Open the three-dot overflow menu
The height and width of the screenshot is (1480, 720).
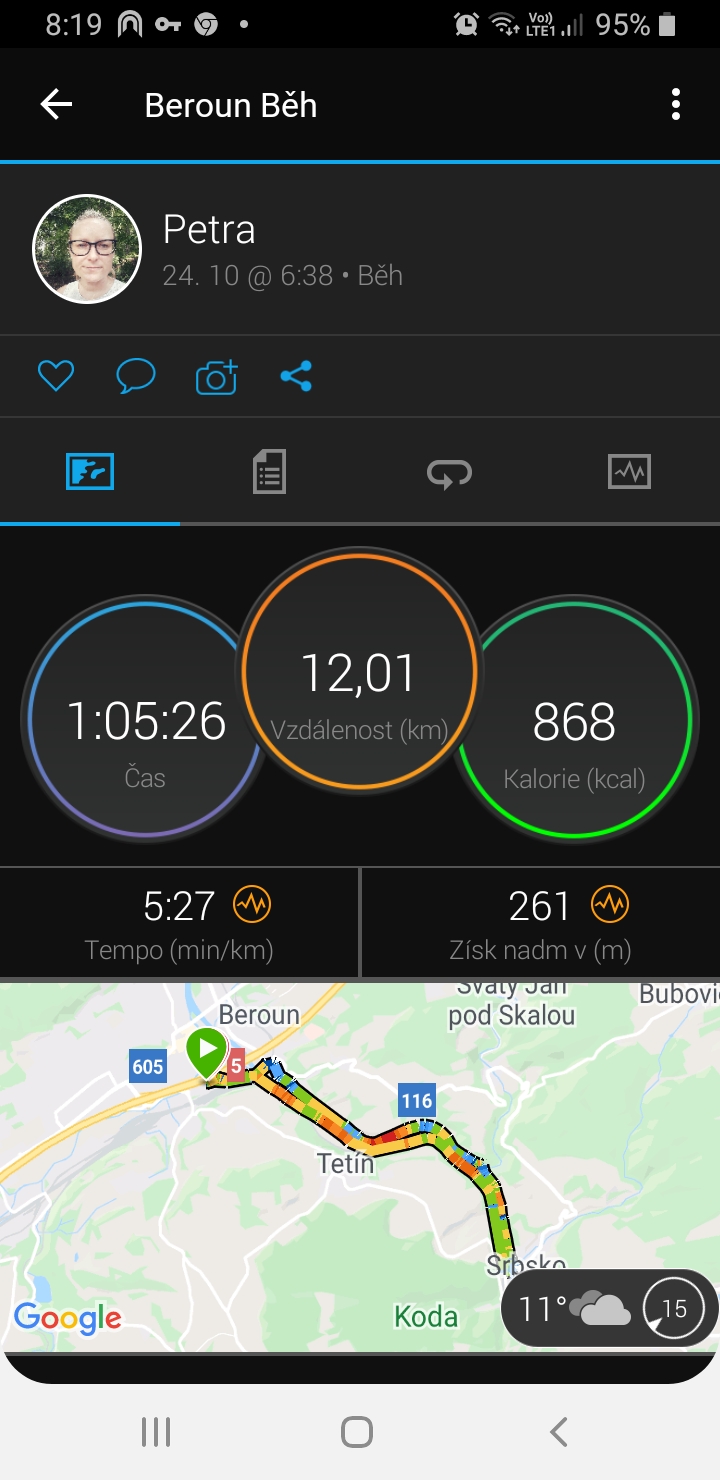676,105
